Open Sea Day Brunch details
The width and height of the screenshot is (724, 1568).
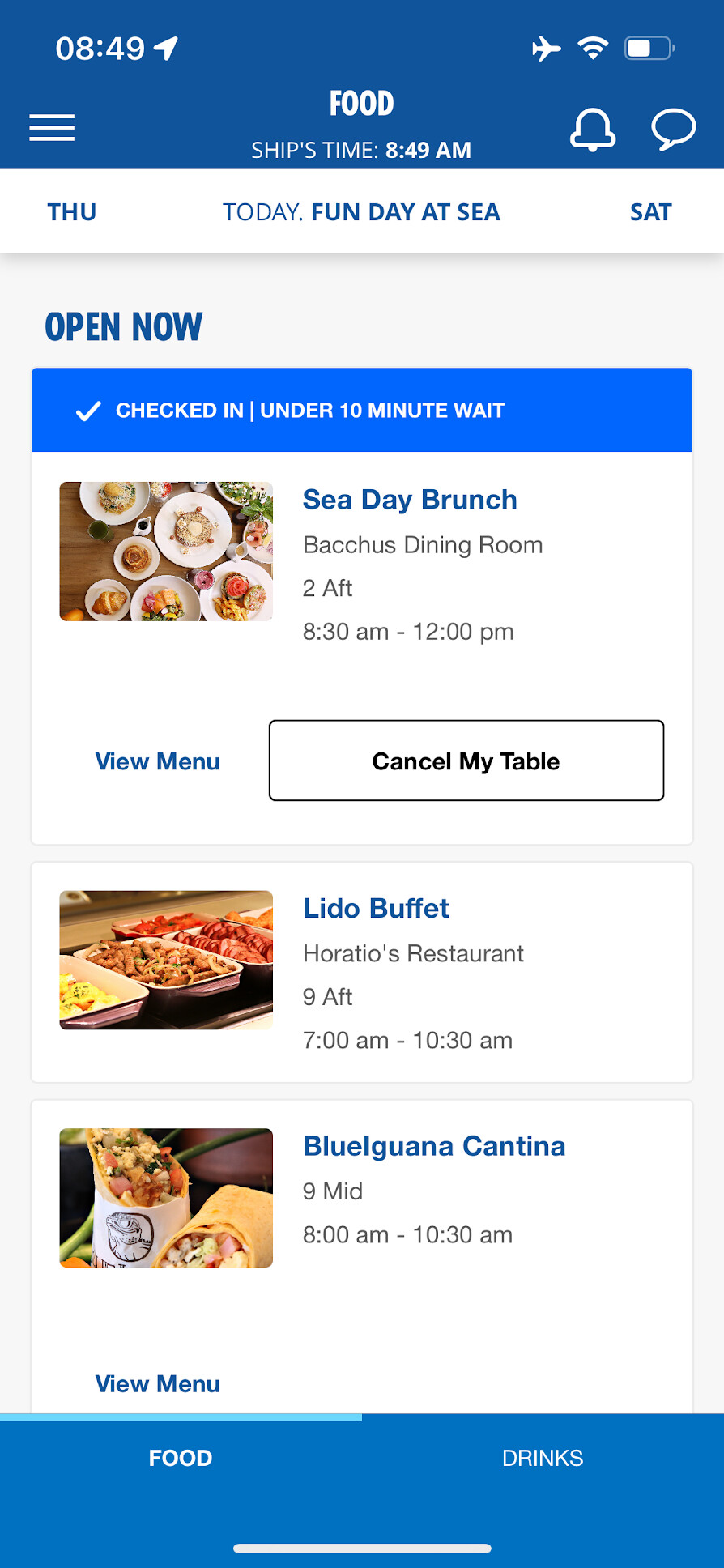(410, 500)
